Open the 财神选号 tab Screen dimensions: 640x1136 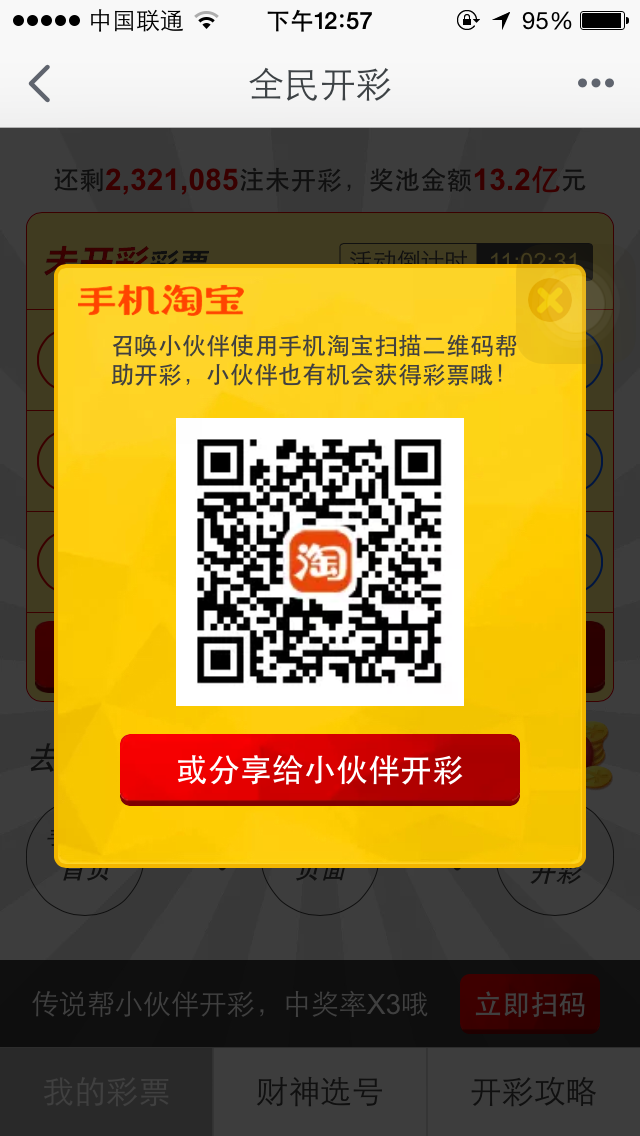[320, 1092]
